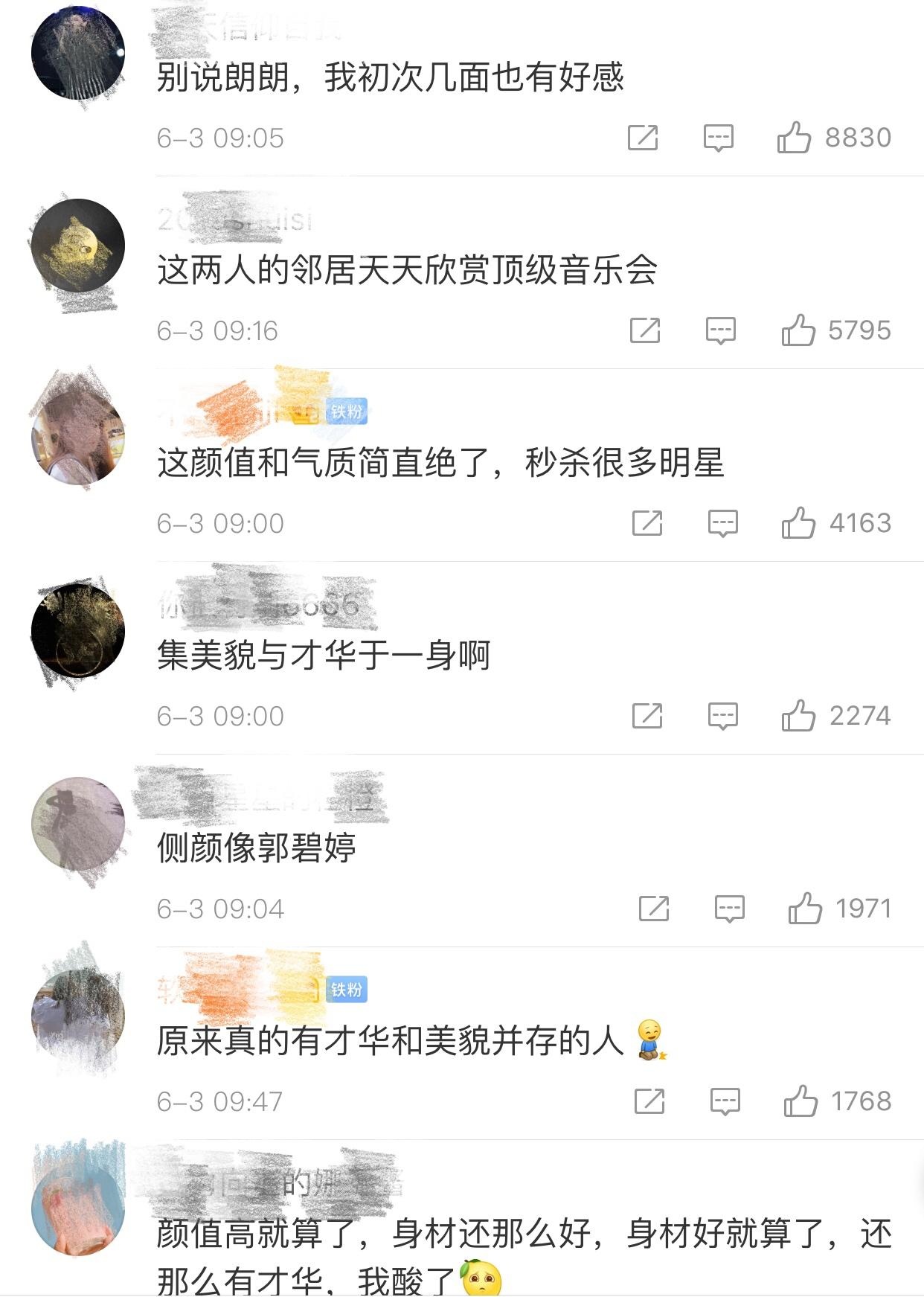Reply to the comment with 4163 likes
This screenshot has height=1297, width=924.
click(722, 523)
